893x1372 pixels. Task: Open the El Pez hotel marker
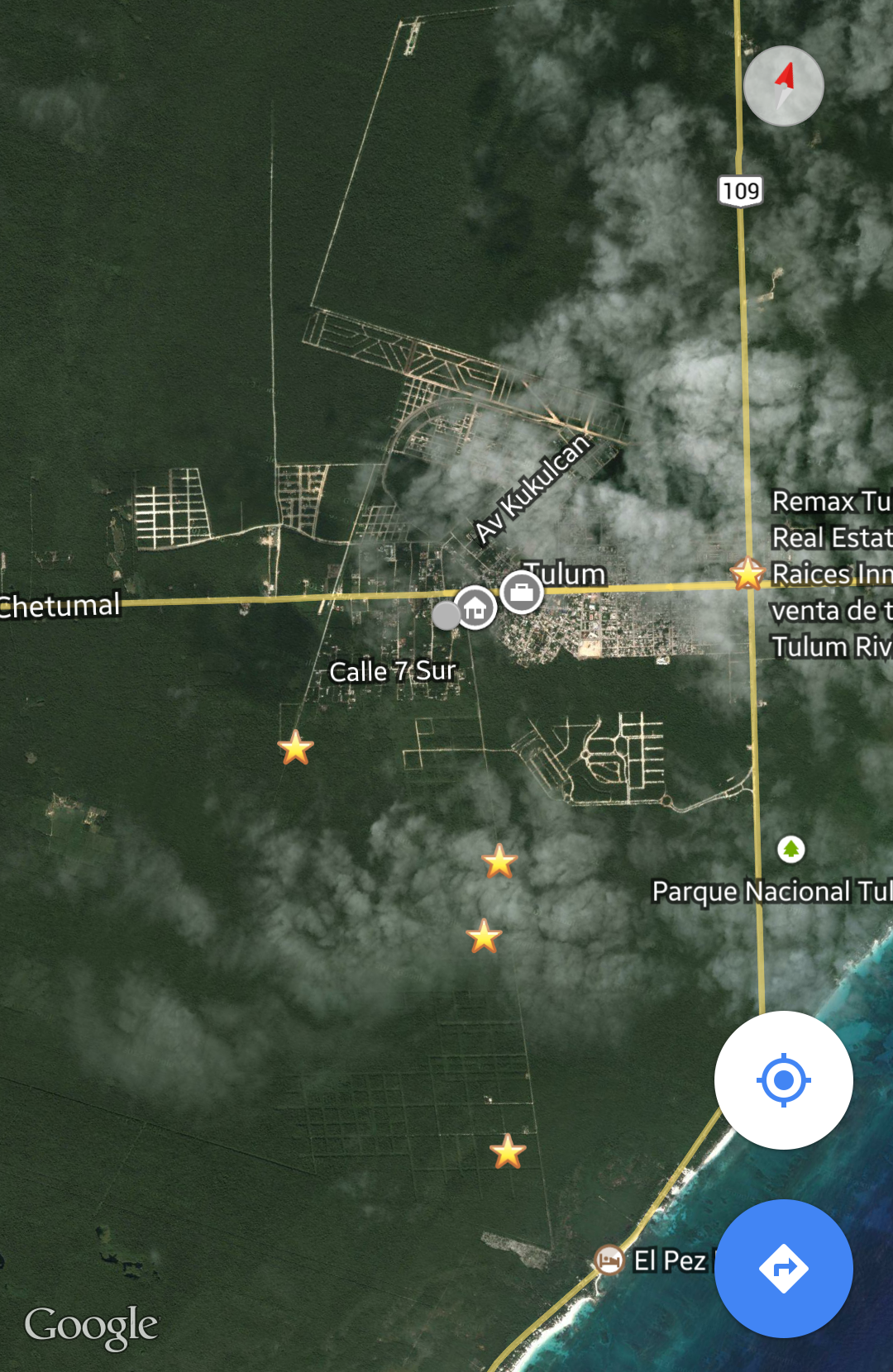(609, 1260)
